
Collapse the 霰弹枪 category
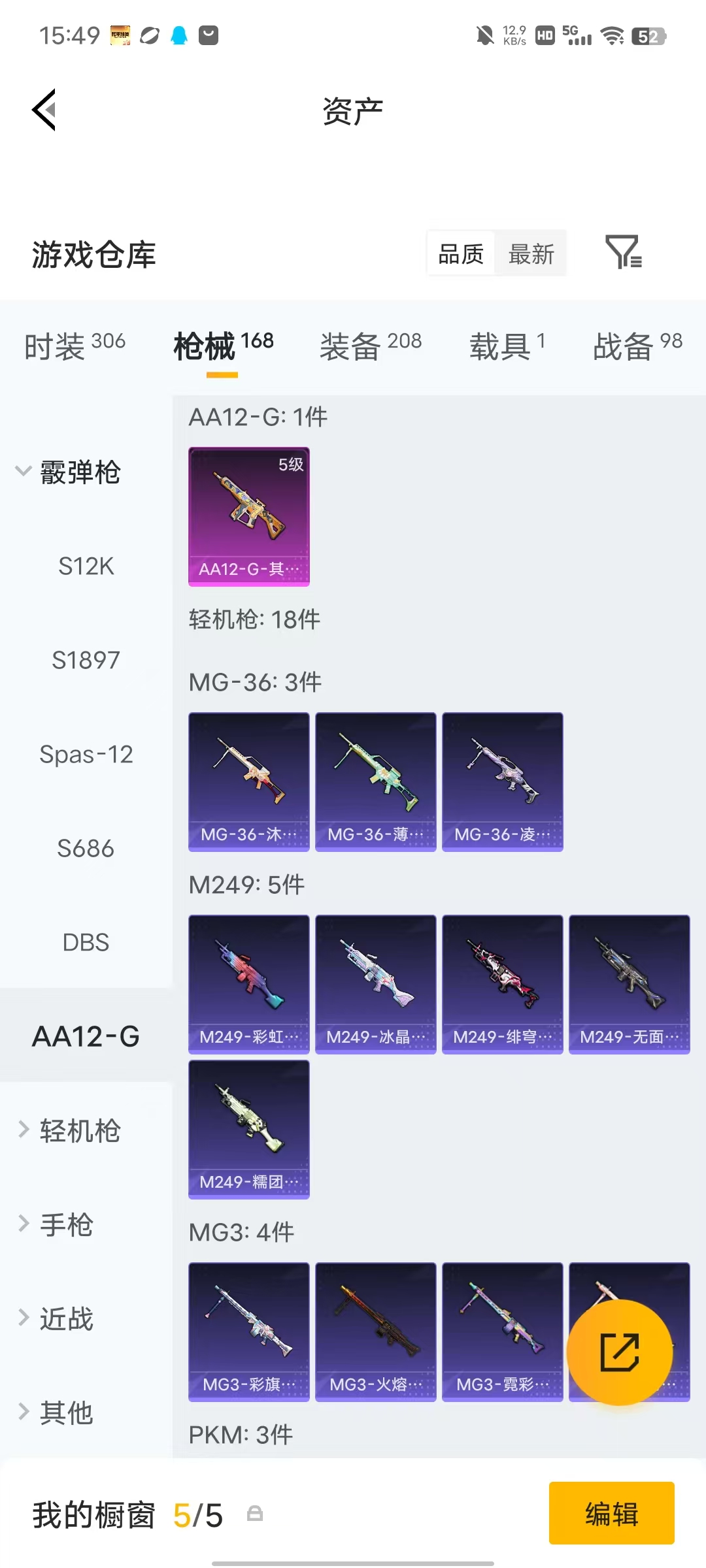(68, 472)
